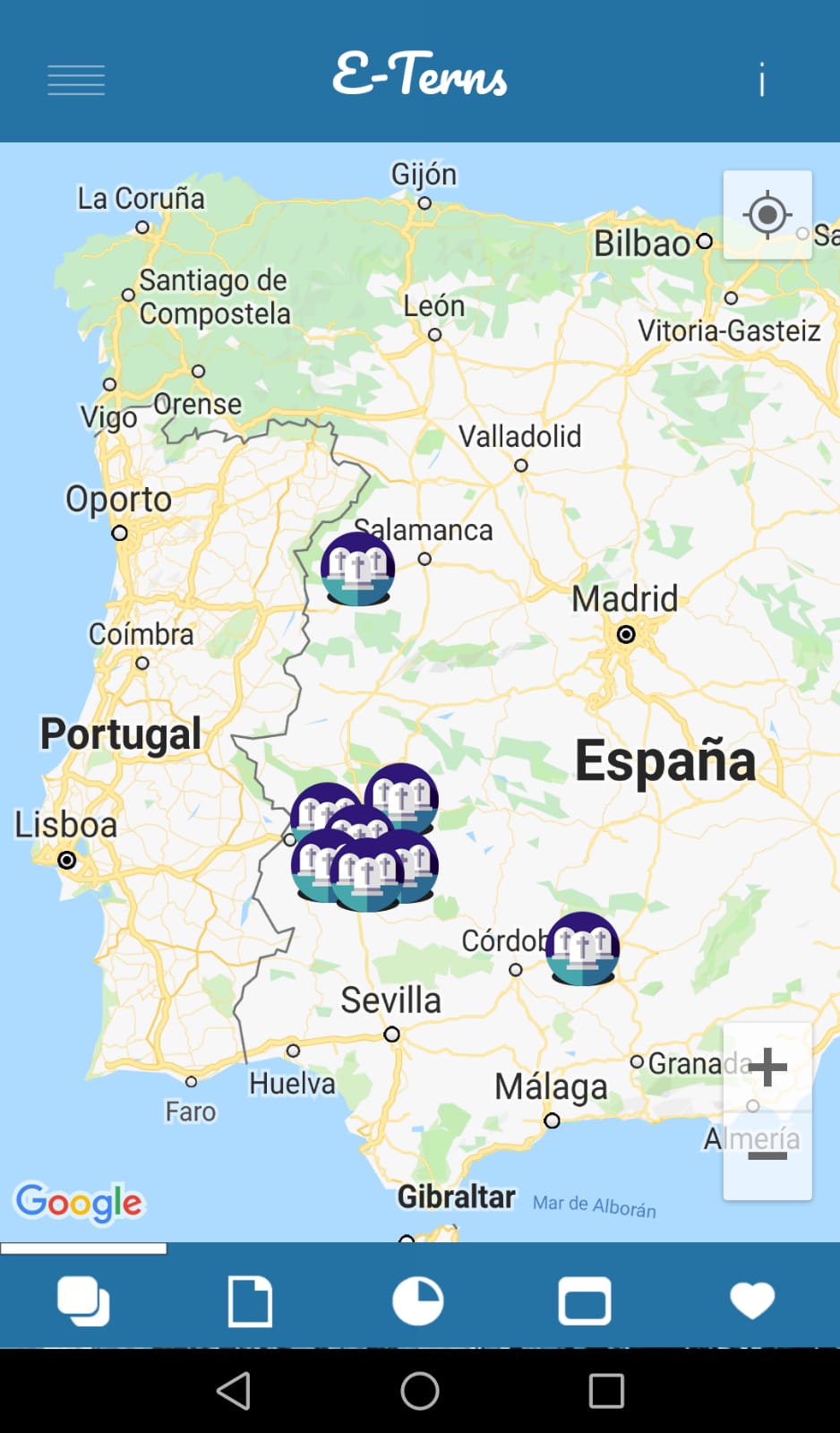Viewport: 840px width, 1433px height.
Task: Open the hamburger drawer menu
Action: coord(76,81)
